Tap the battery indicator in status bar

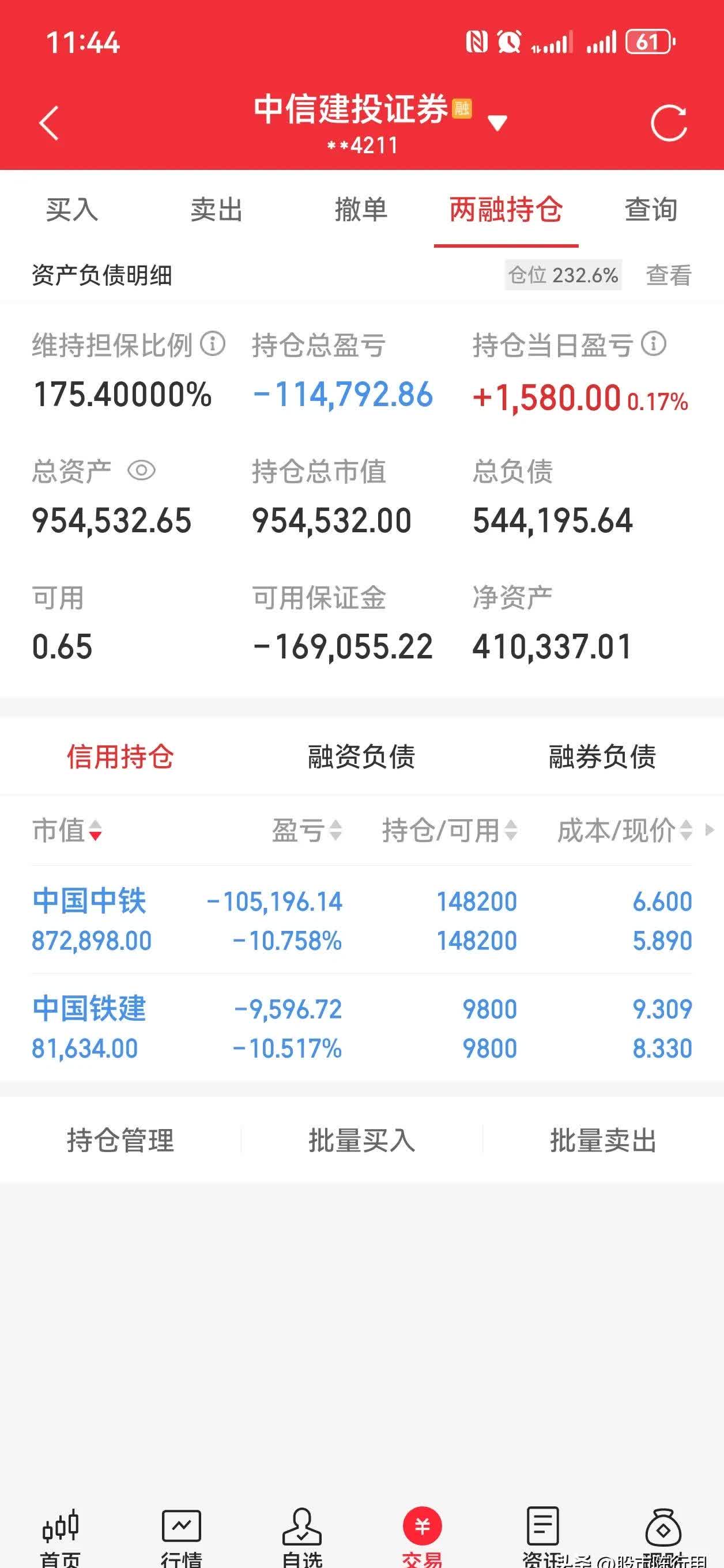tap(649, 41)
